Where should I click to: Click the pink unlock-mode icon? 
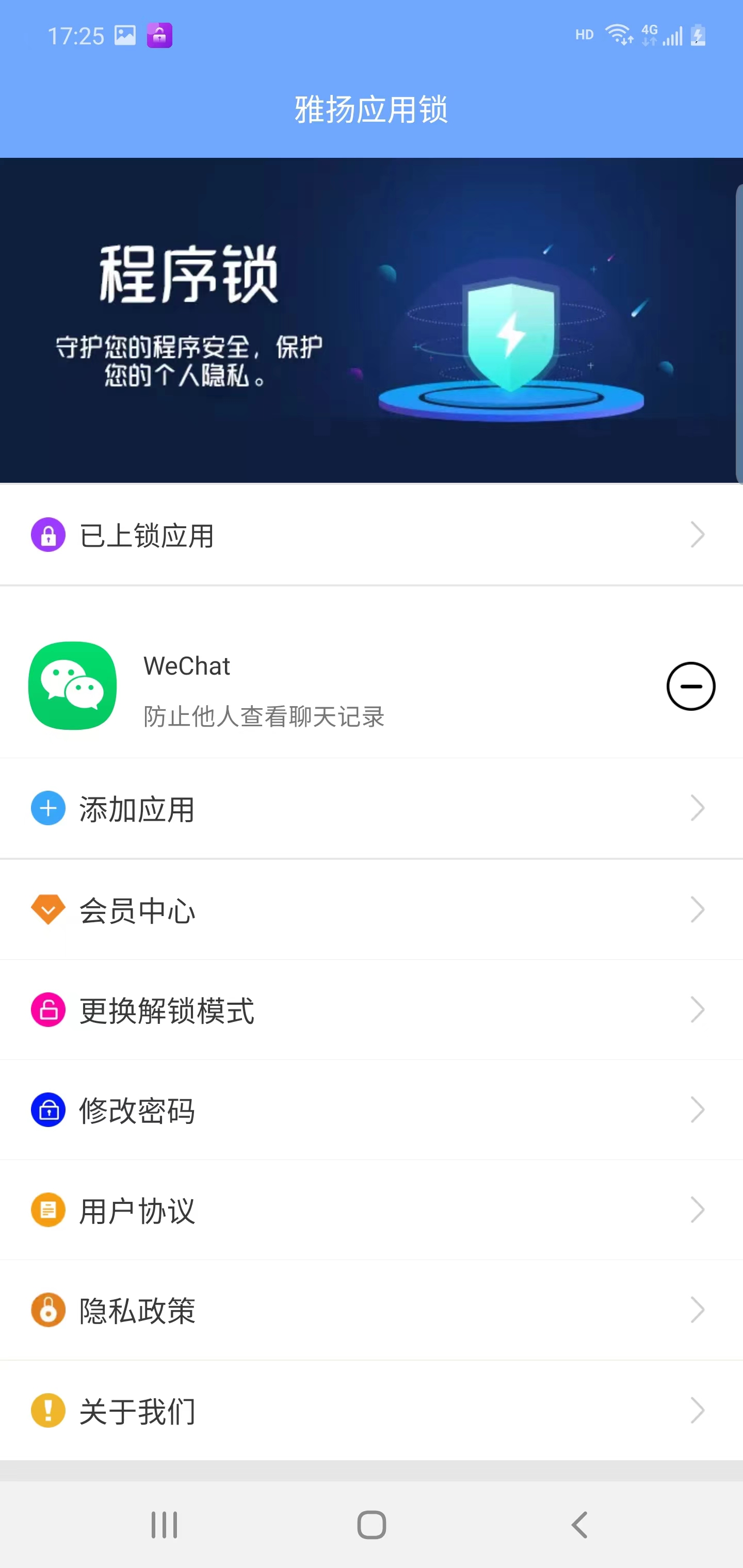(47, 1010)
